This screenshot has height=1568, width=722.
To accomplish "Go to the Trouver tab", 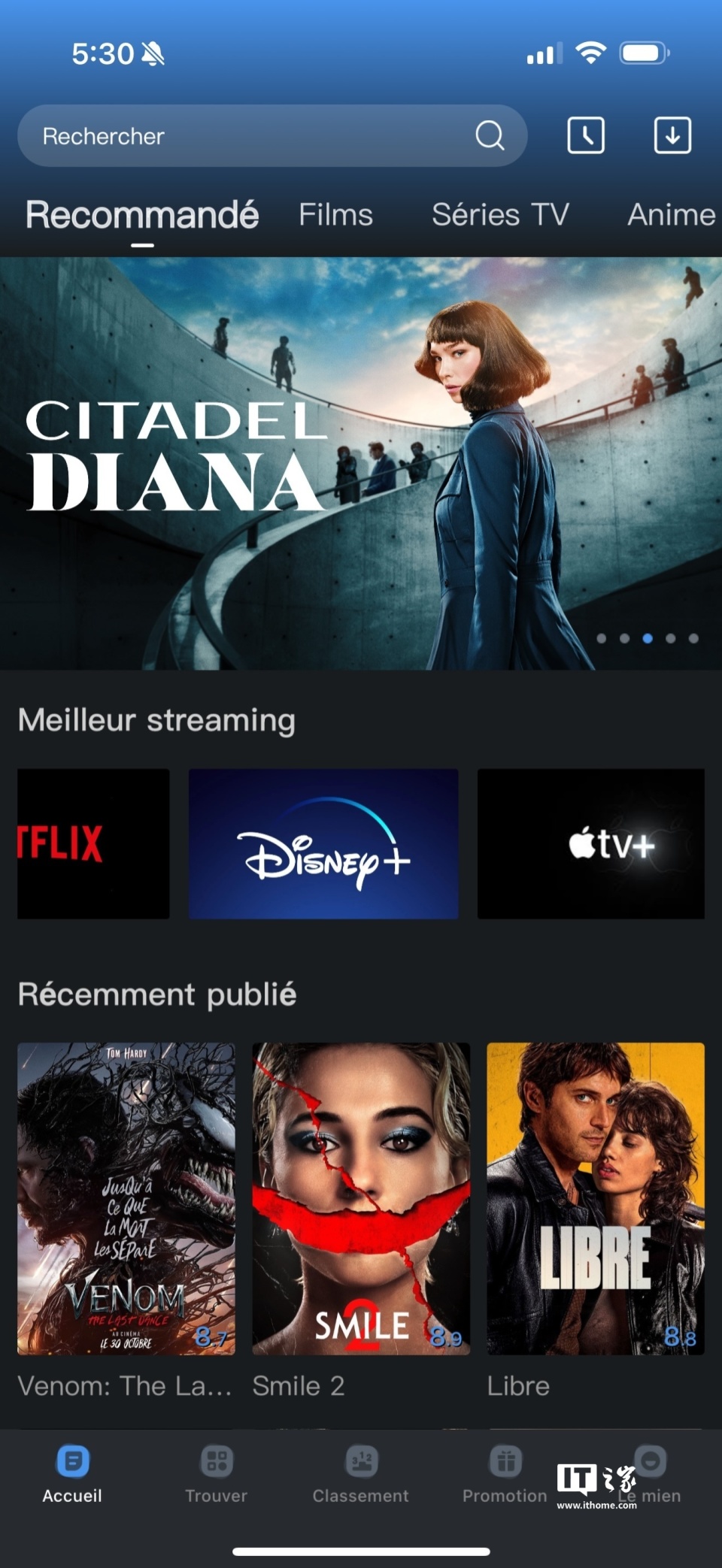I will point(217,1475).
